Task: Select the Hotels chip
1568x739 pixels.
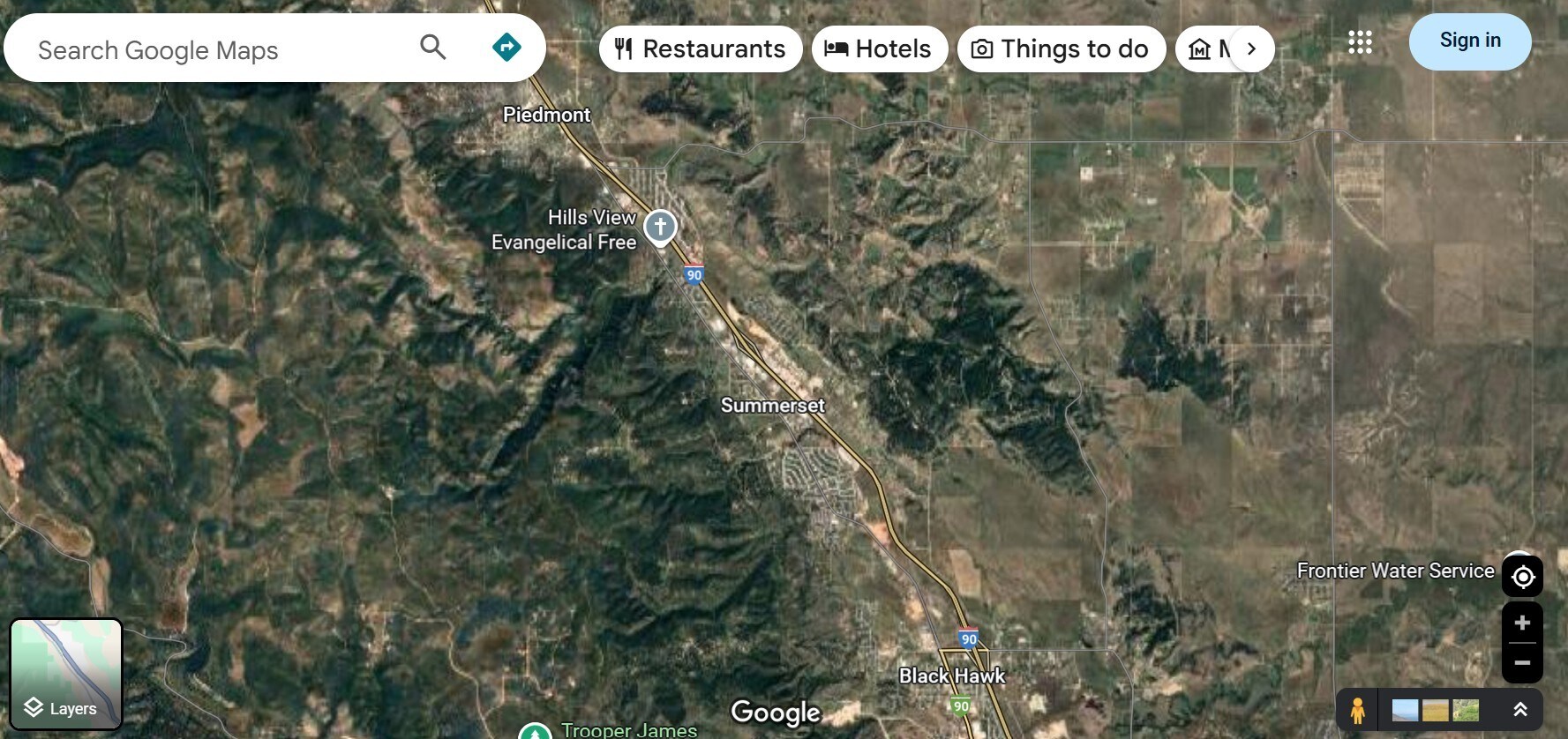Action: coord(879,49)
